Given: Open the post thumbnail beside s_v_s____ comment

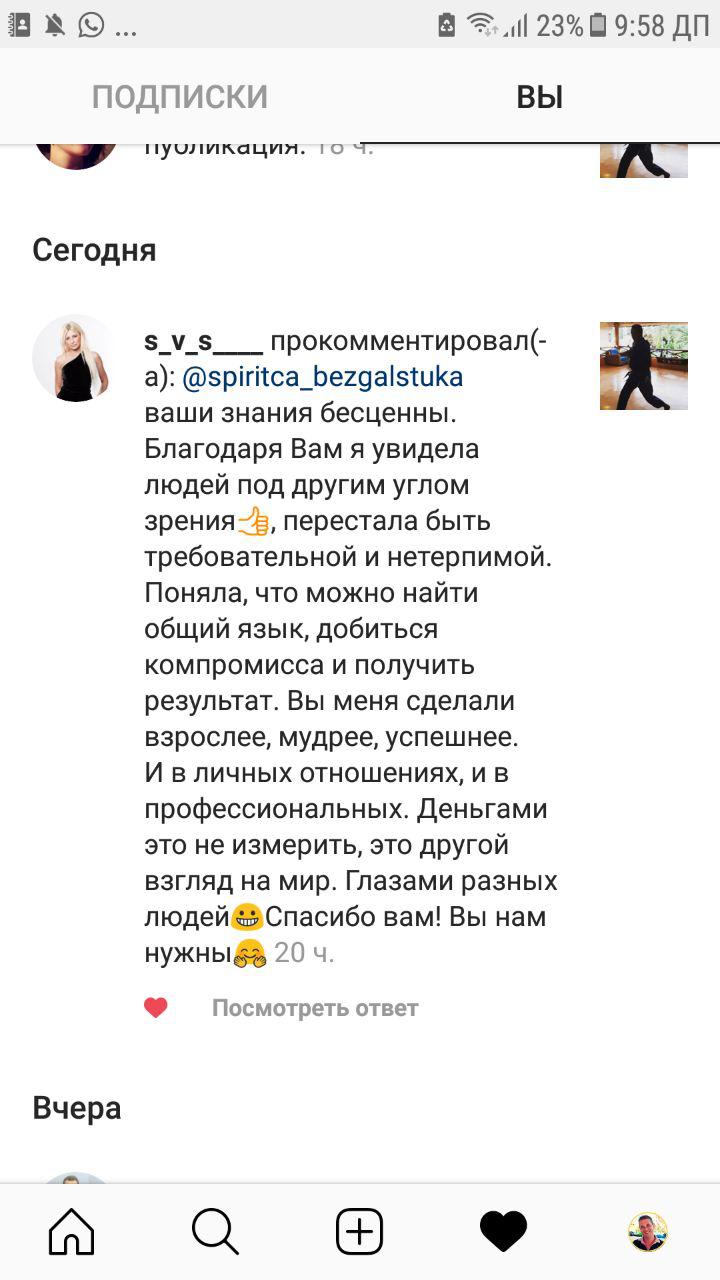Looking at the screenshot, I should point(644,366).
